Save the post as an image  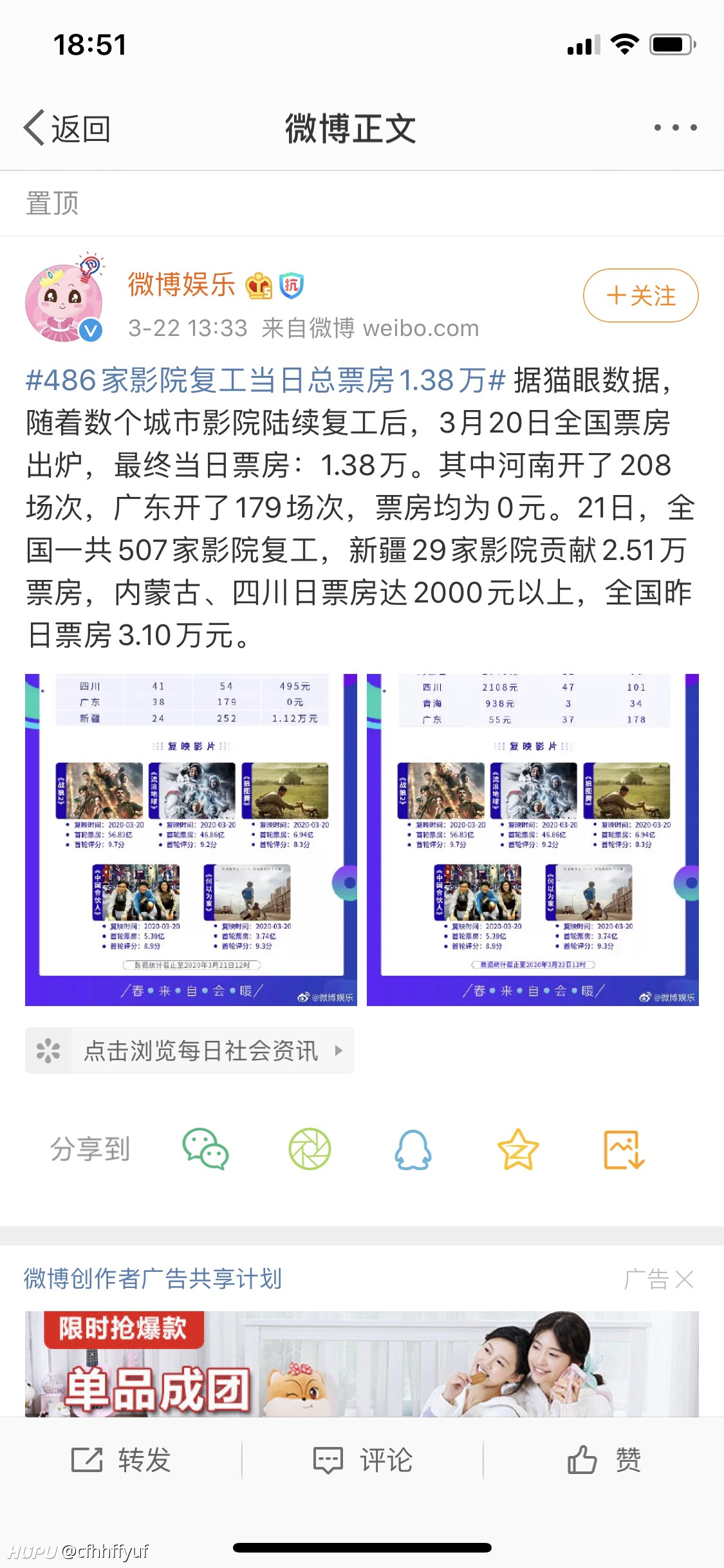(x=624, y=1149)
